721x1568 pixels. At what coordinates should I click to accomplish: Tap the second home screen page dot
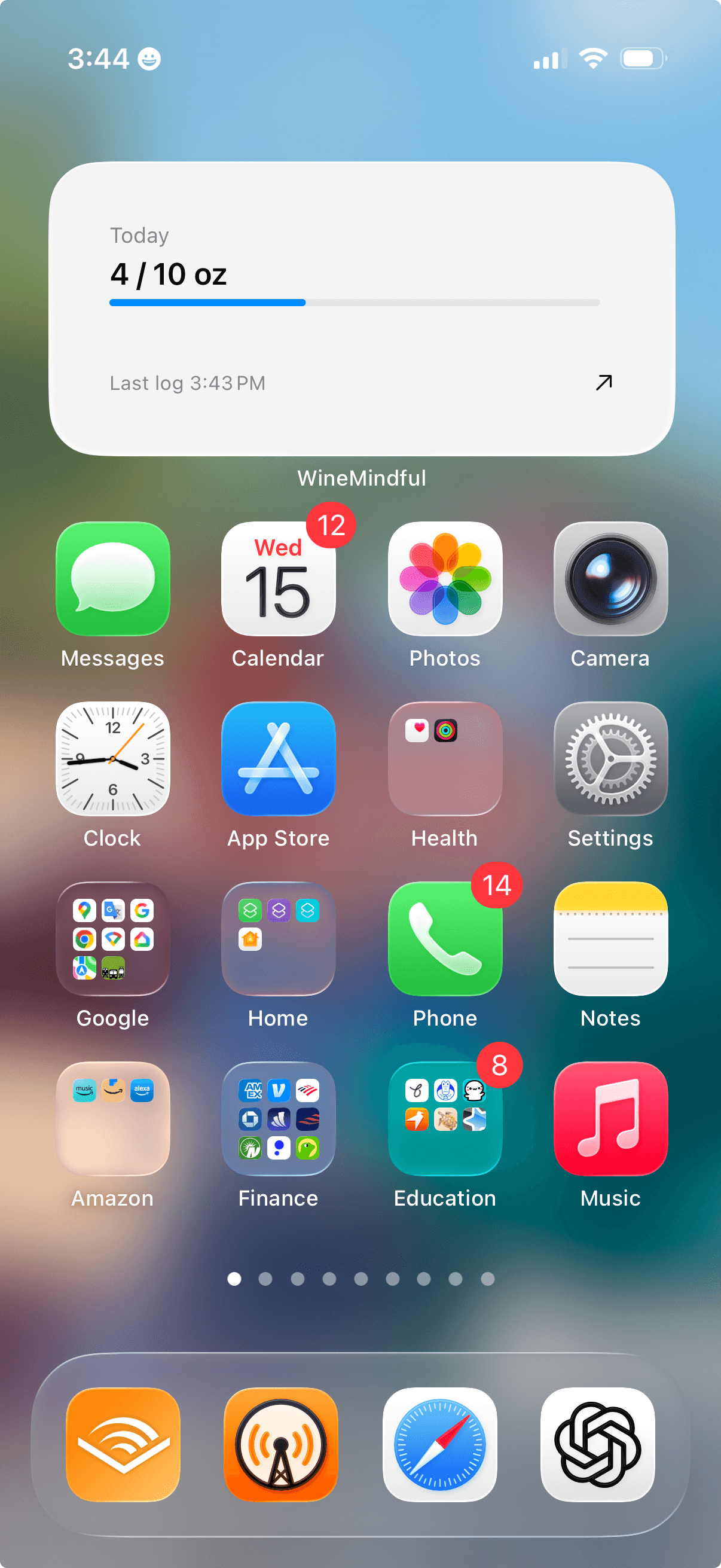(x=266, y=1280)
